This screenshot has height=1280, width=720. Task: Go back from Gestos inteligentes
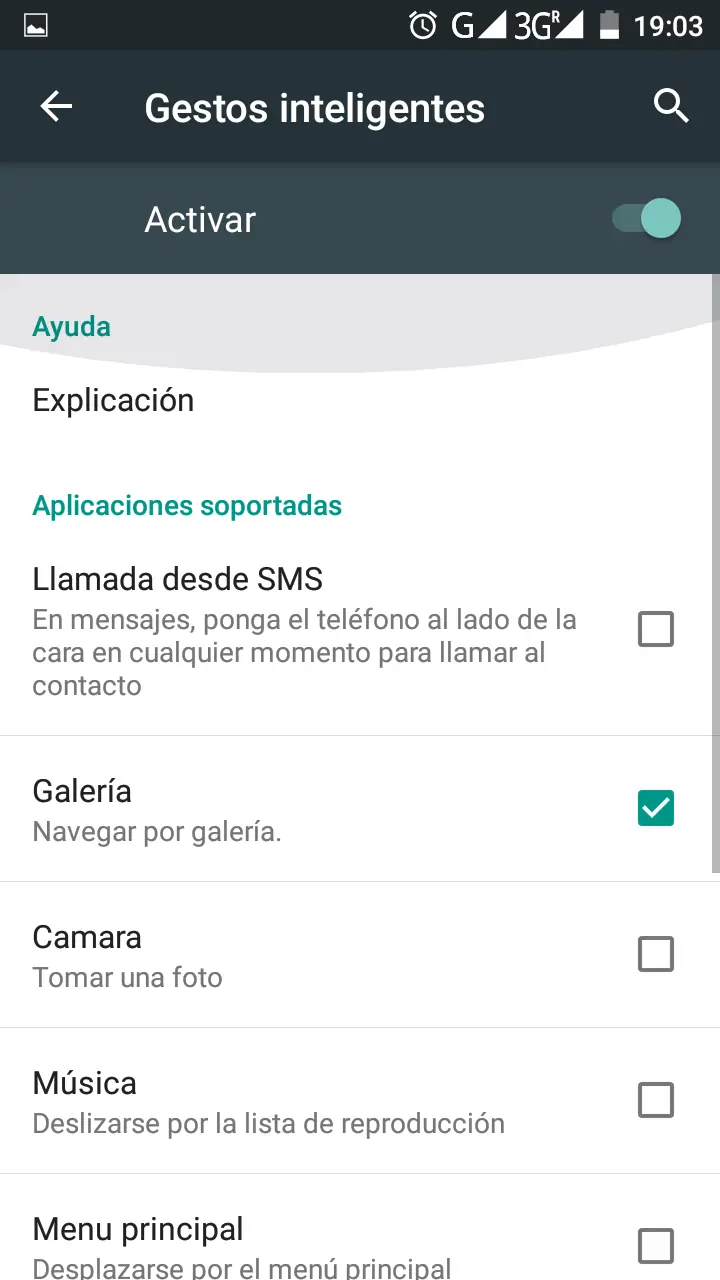57,107
